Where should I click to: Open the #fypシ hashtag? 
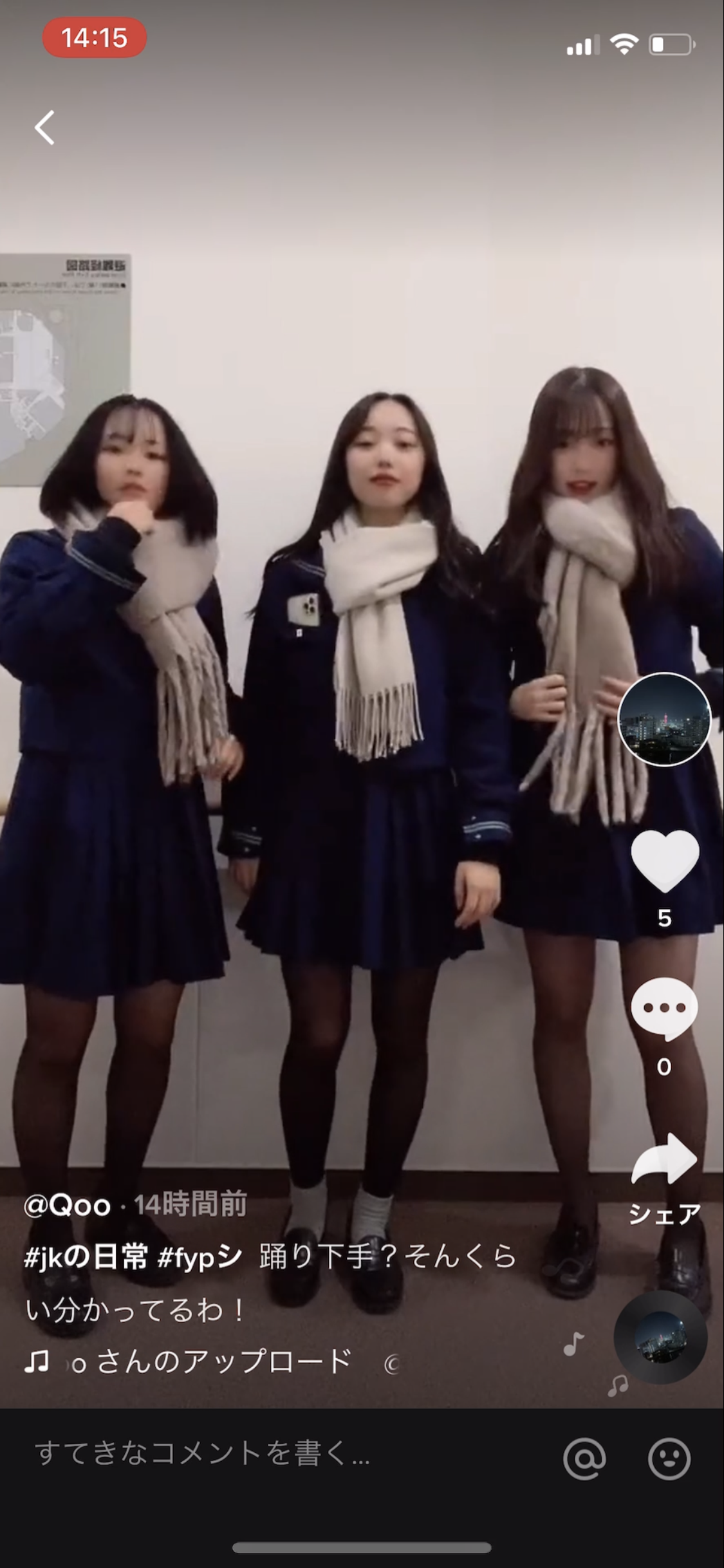[200, 1257]
